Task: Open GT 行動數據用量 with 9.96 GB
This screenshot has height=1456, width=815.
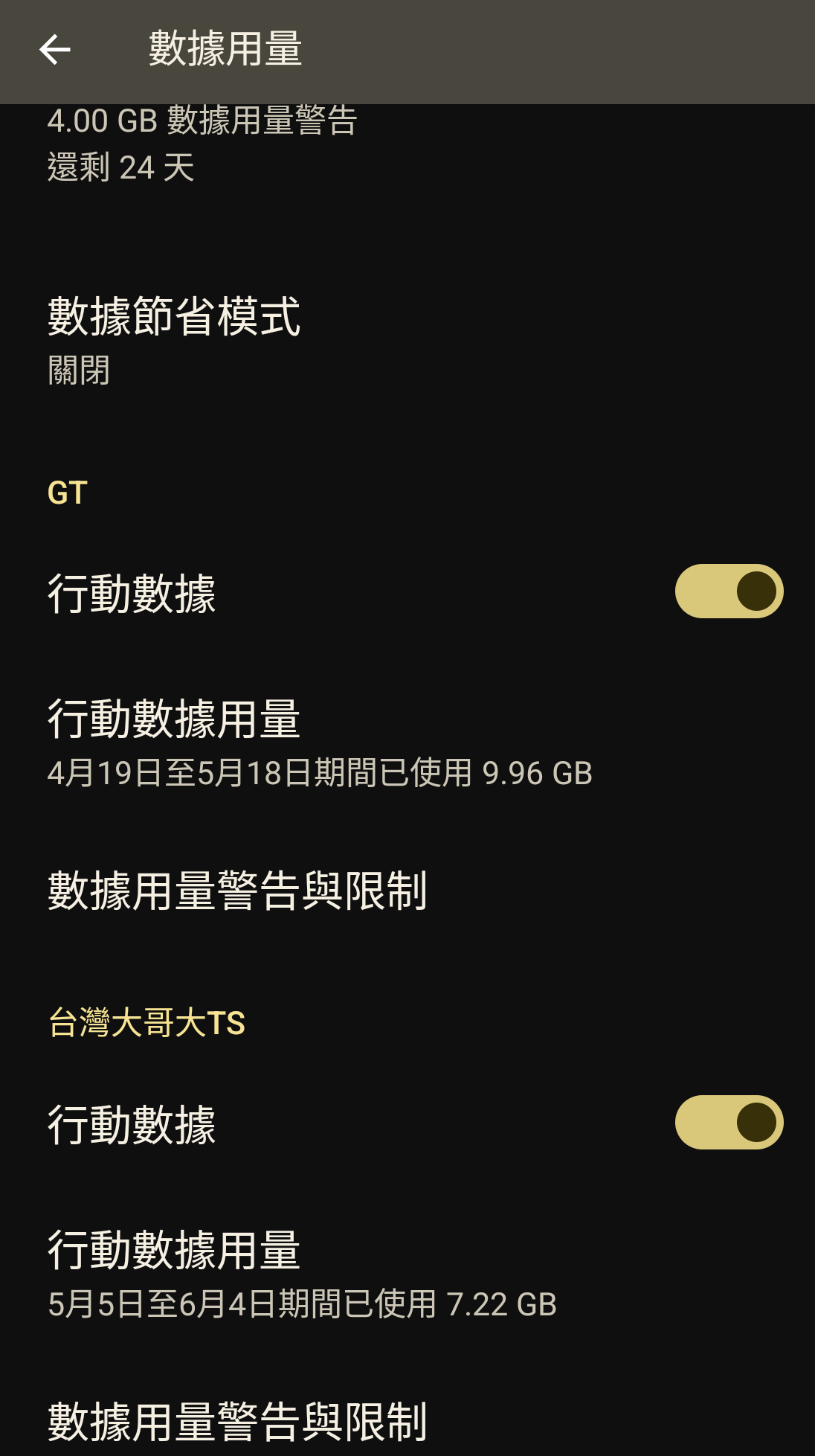Action: click(320, 743)
